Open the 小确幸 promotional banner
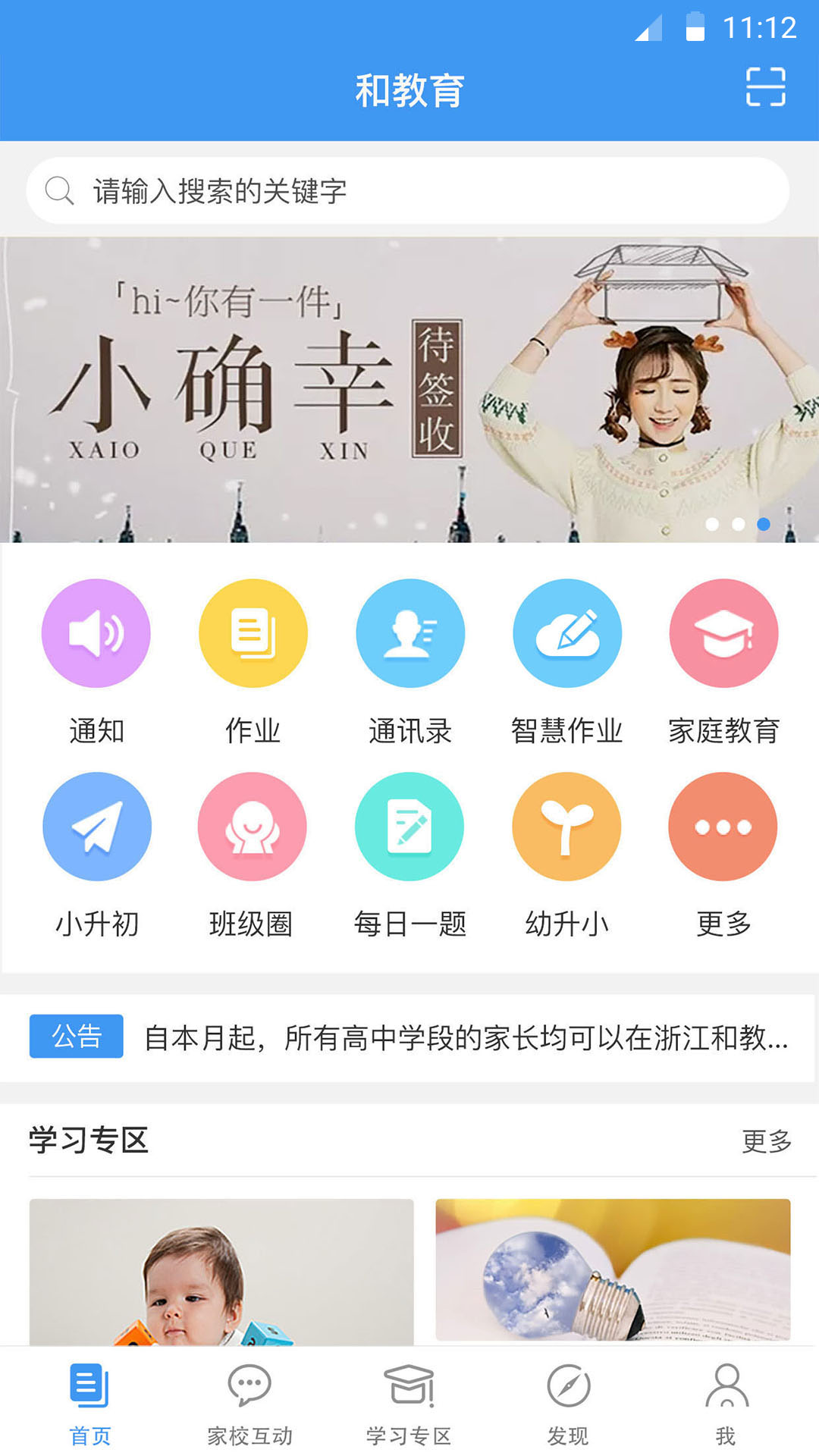This screenshot has height=1456, width=819. (409, 390)
